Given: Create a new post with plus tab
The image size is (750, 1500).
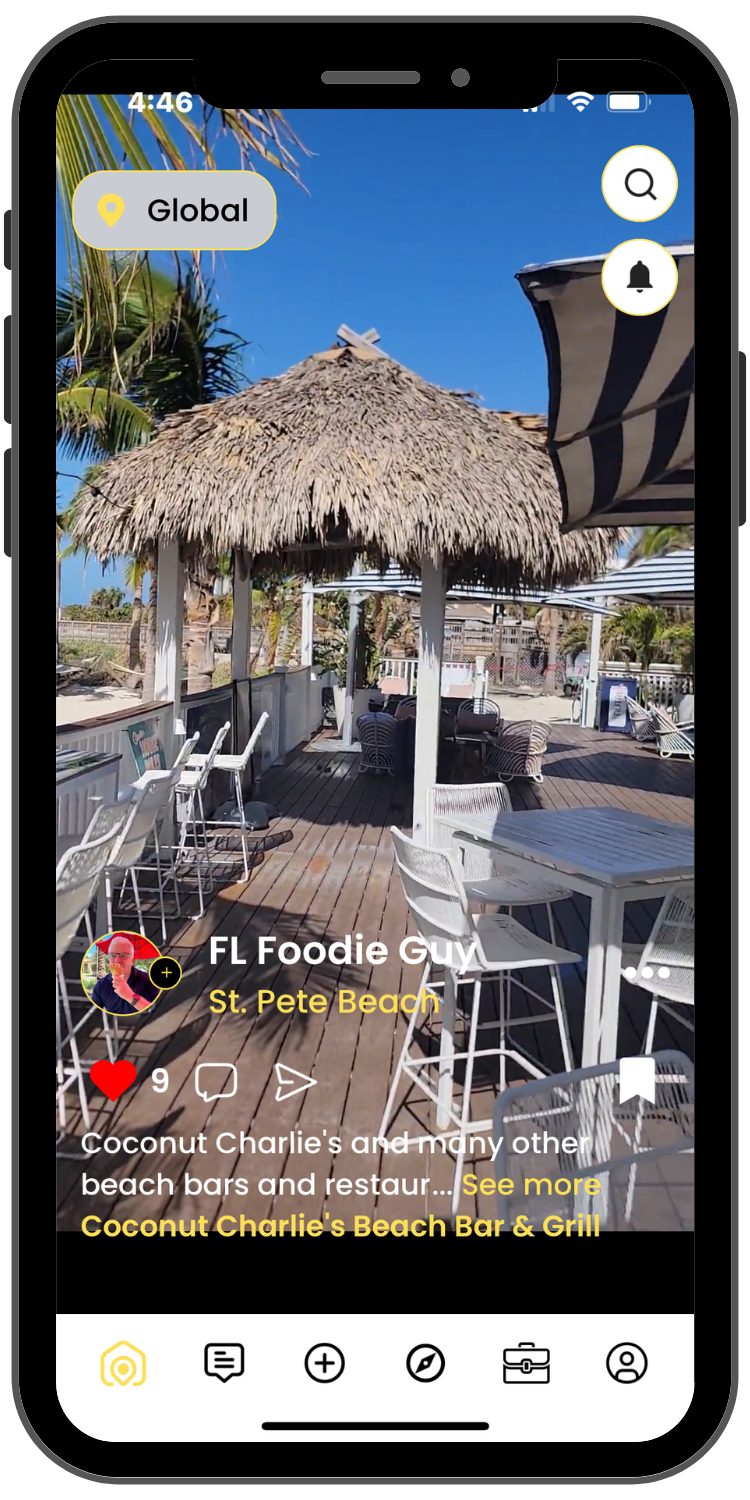Looking at the screenshot, I should point(324,1364).
